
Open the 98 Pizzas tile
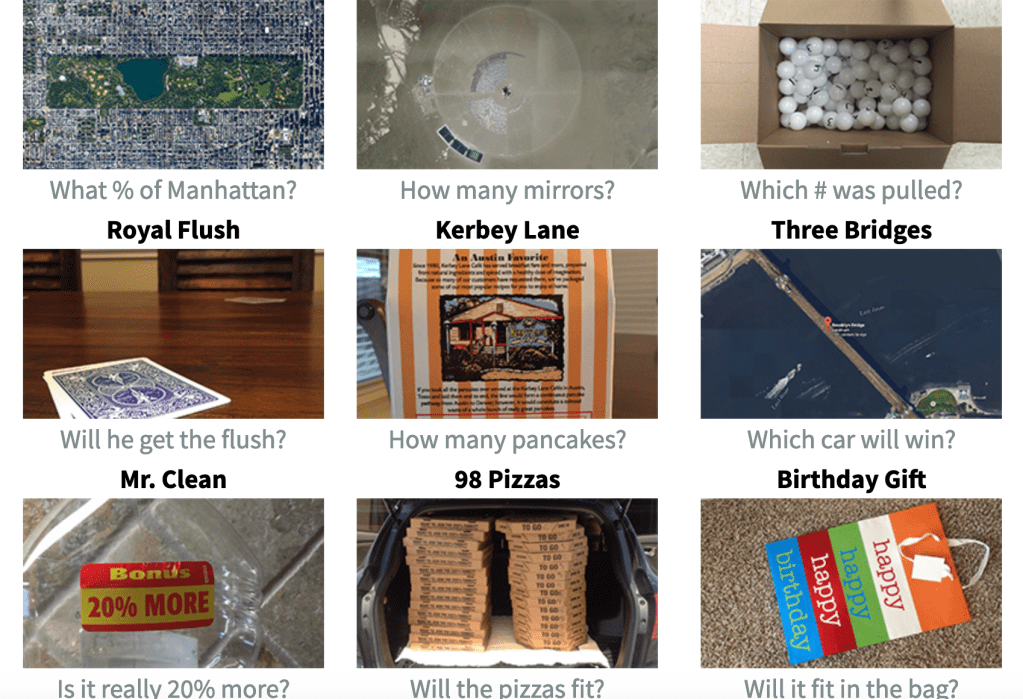pyautogui.click(x=507, y=582)
